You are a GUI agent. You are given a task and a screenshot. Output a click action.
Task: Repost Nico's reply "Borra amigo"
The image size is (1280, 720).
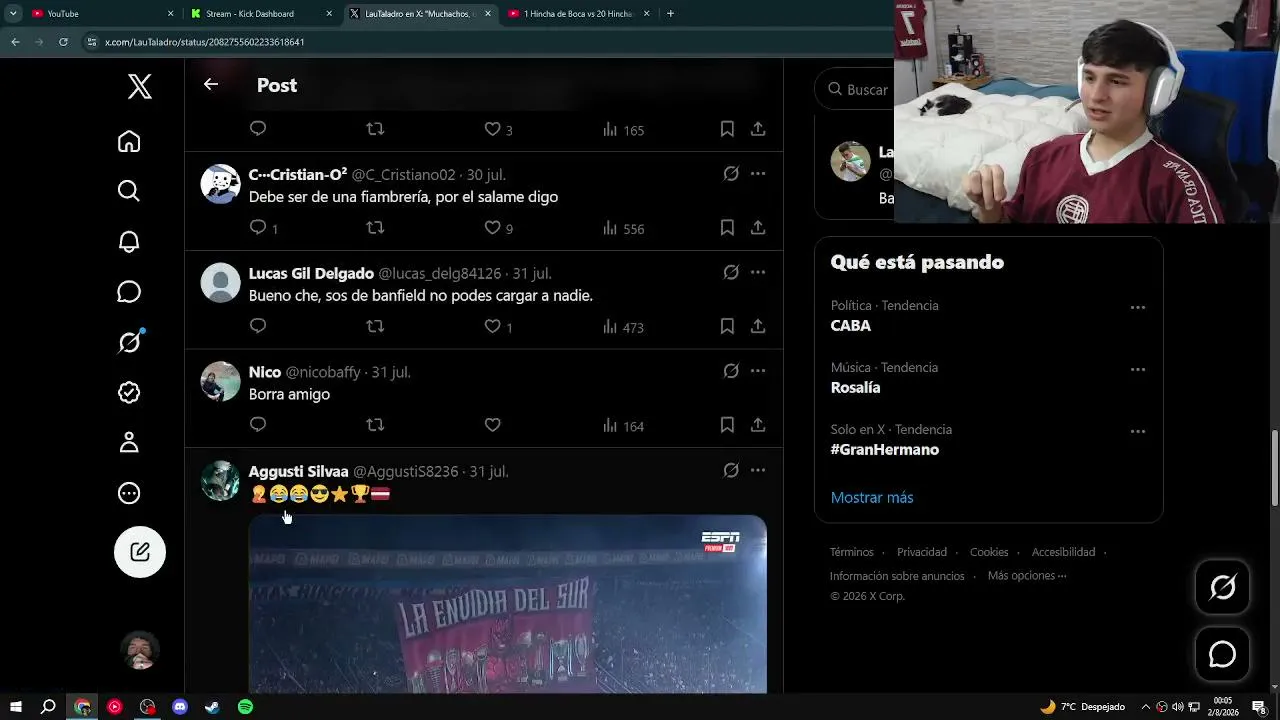pos(375,425)
